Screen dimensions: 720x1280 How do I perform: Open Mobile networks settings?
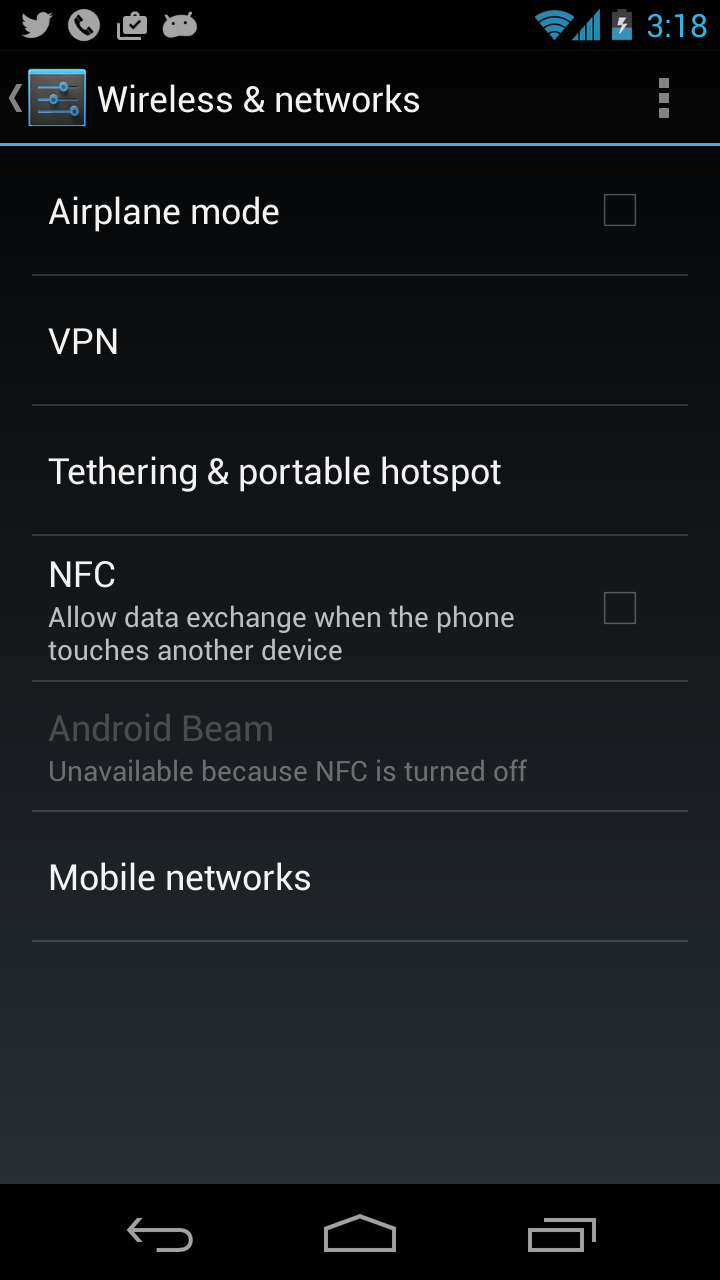coord(360,877)
